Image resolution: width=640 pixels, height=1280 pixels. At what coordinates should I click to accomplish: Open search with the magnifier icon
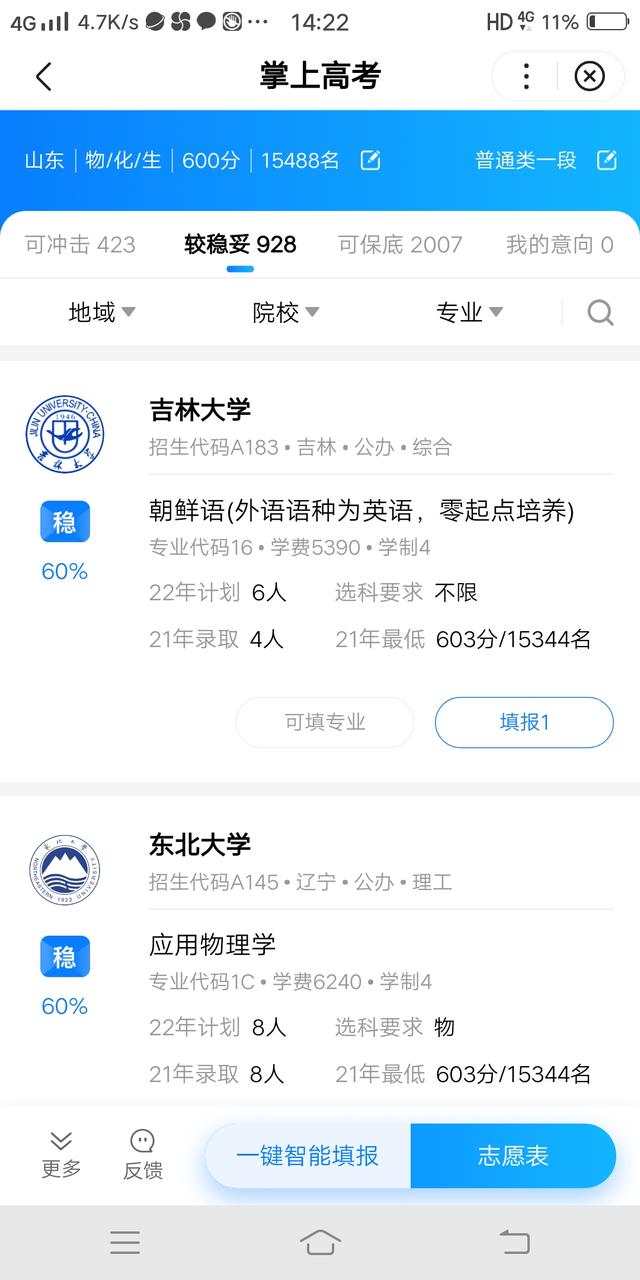600,313
